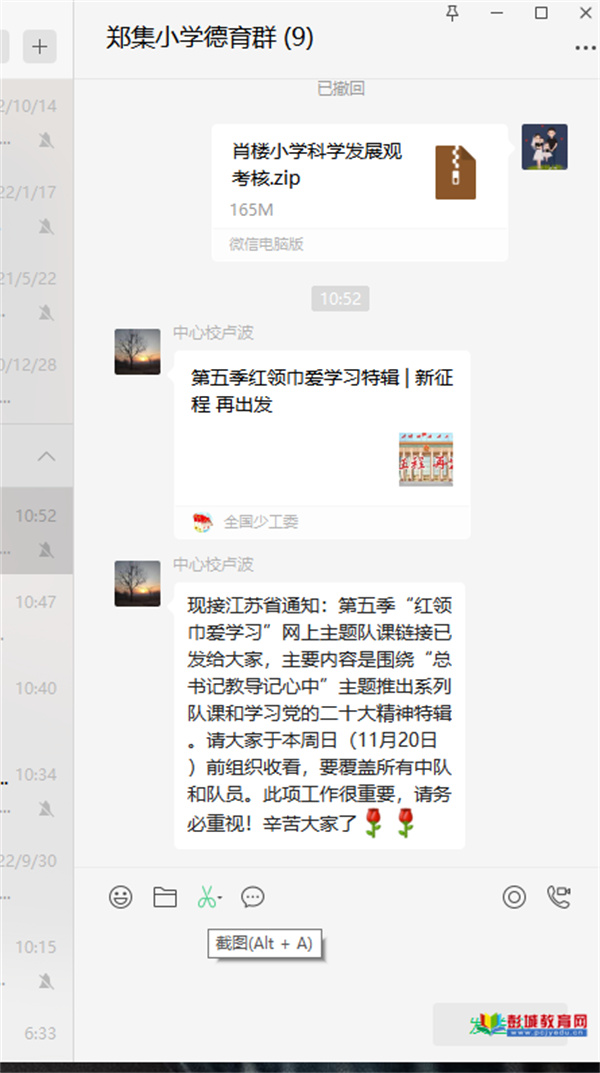Open the conversation timed 10:34
This screenshot has height=1073, width=600.
point(36,790)
